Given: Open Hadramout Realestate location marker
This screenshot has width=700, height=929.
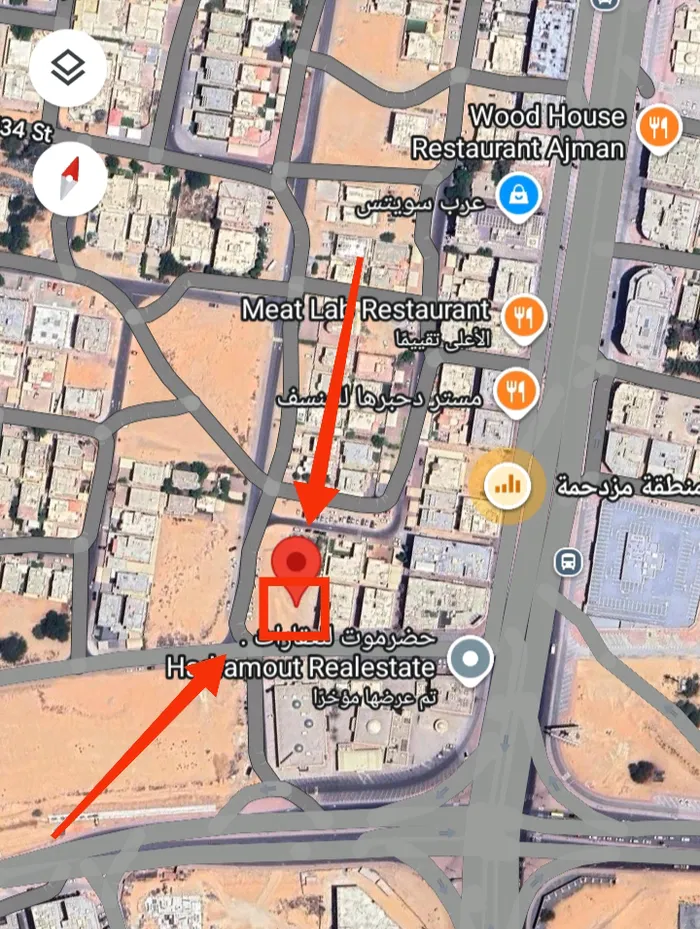Looking at the screenshot, I should point(468,658).
